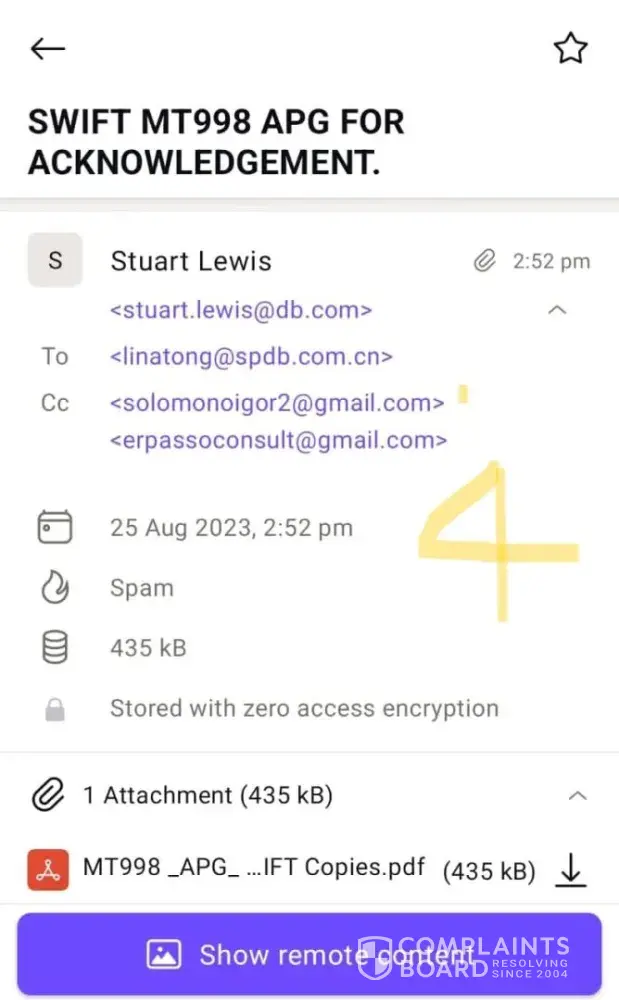Screen dimensions: 619x1000
Task: Download the PDF attachment
Action: (x=570, y=870)
